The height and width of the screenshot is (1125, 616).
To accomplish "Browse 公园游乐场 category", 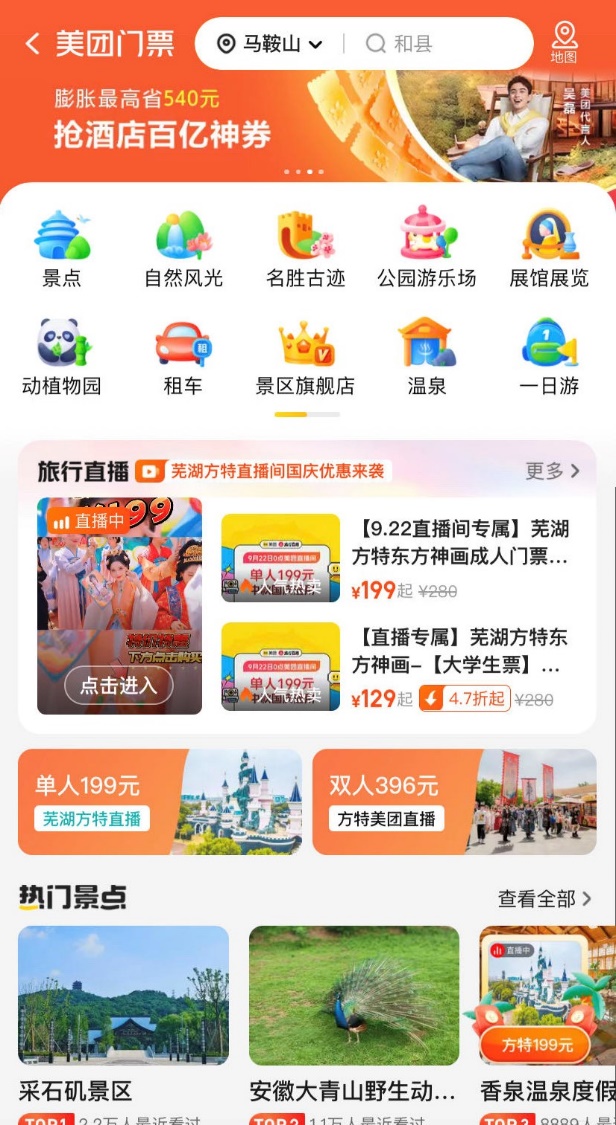I will (x=427, y=249).
